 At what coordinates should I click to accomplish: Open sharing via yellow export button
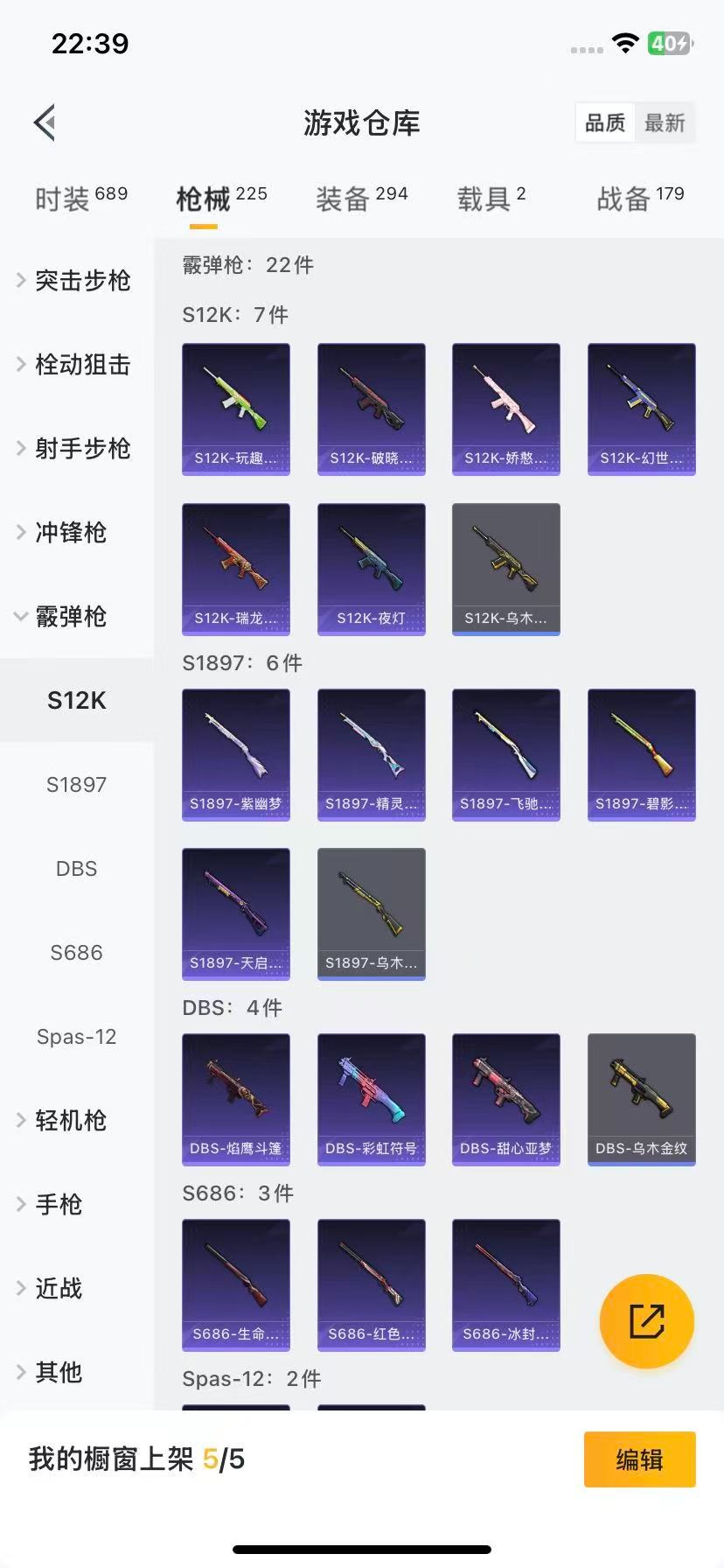pyautogui.click(x=646, y=1320)
